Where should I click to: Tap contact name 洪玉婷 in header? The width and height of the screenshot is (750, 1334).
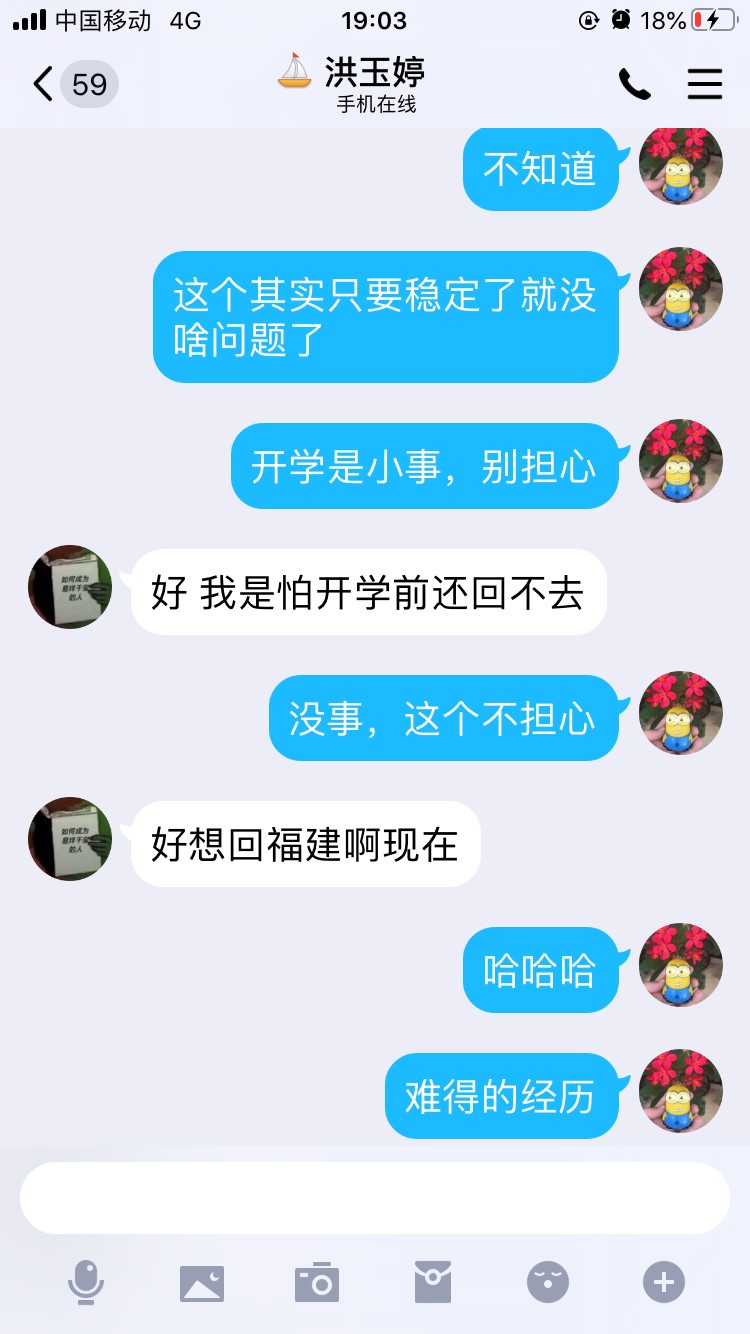pos(375,72)
